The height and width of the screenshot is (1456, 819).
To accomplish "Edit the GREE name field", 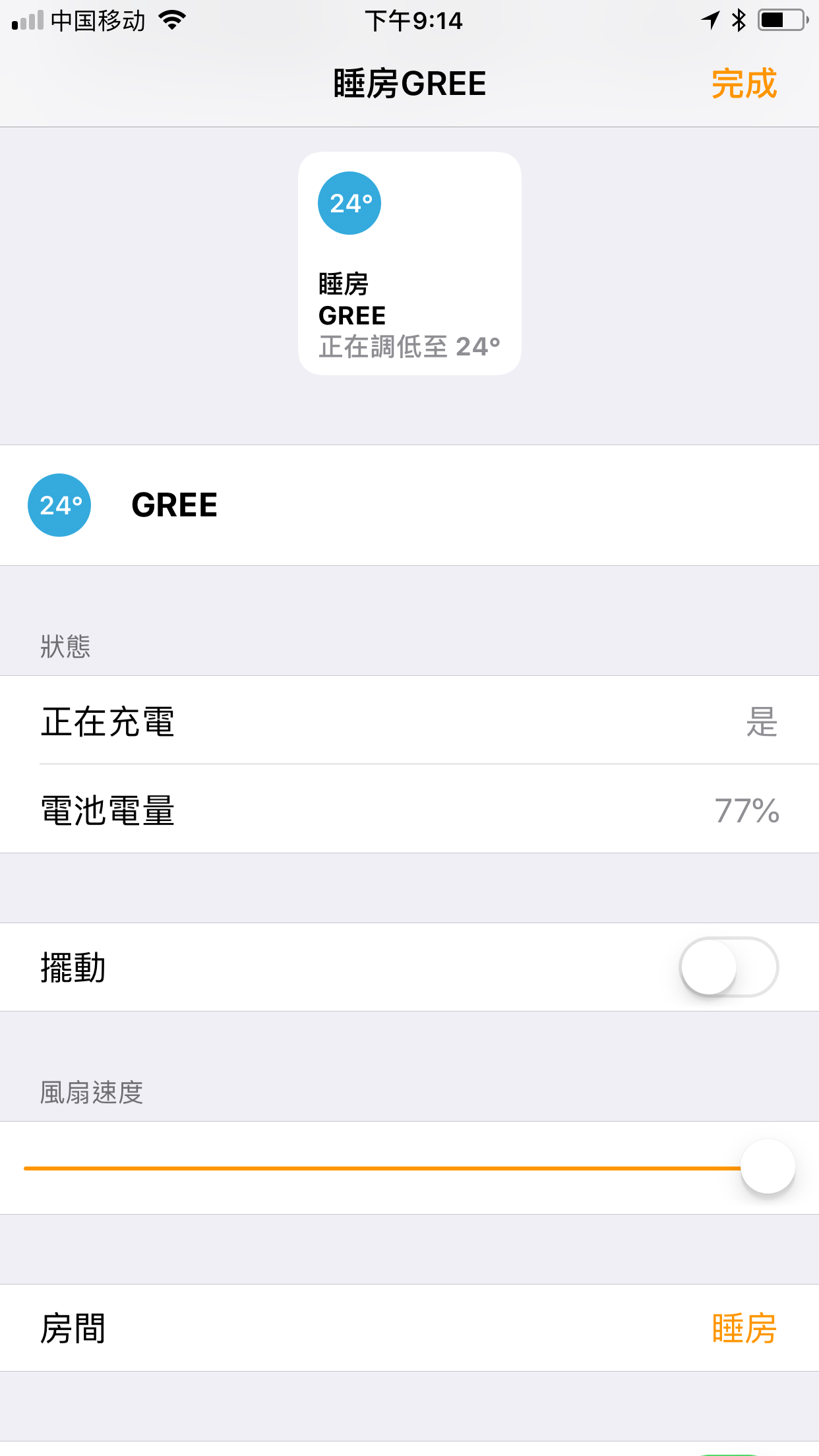I will tap(462, 505).
